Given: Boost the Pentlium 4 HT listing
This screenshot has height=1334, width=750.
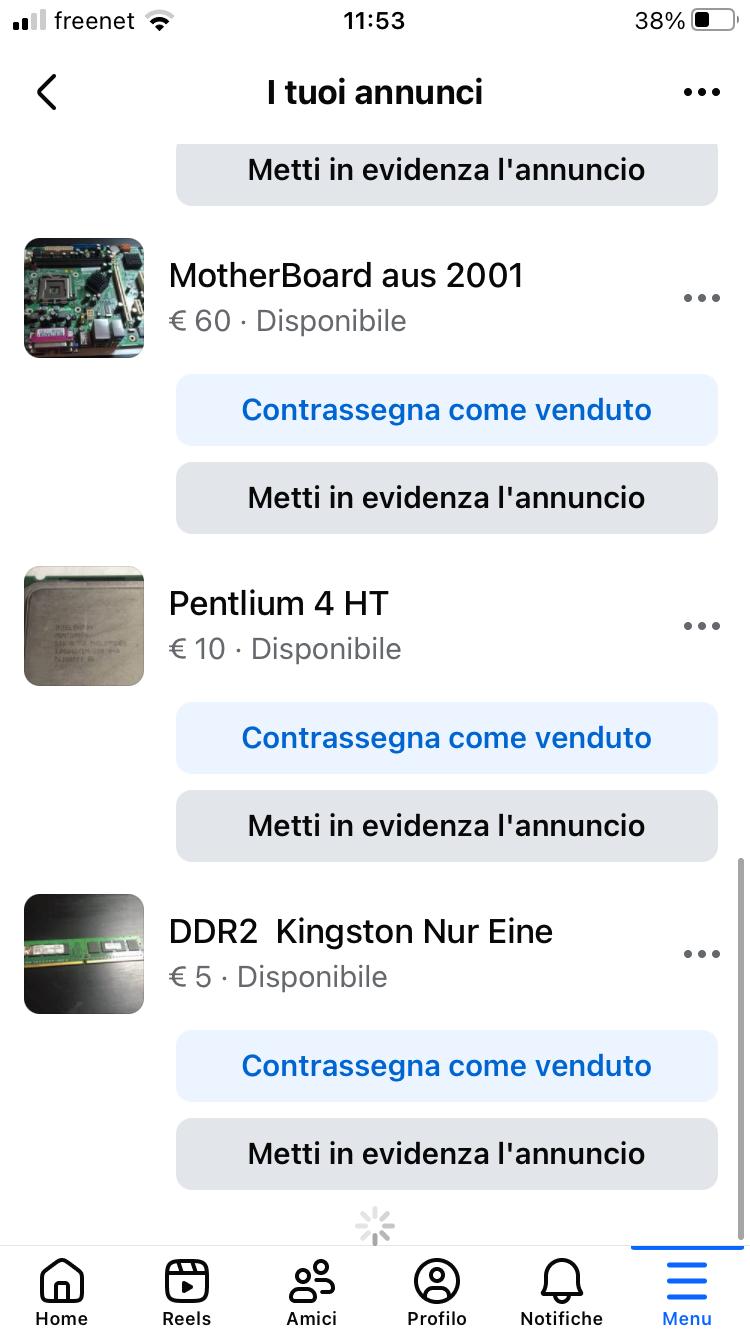Looking at the screenshot, I should [447, 825].
